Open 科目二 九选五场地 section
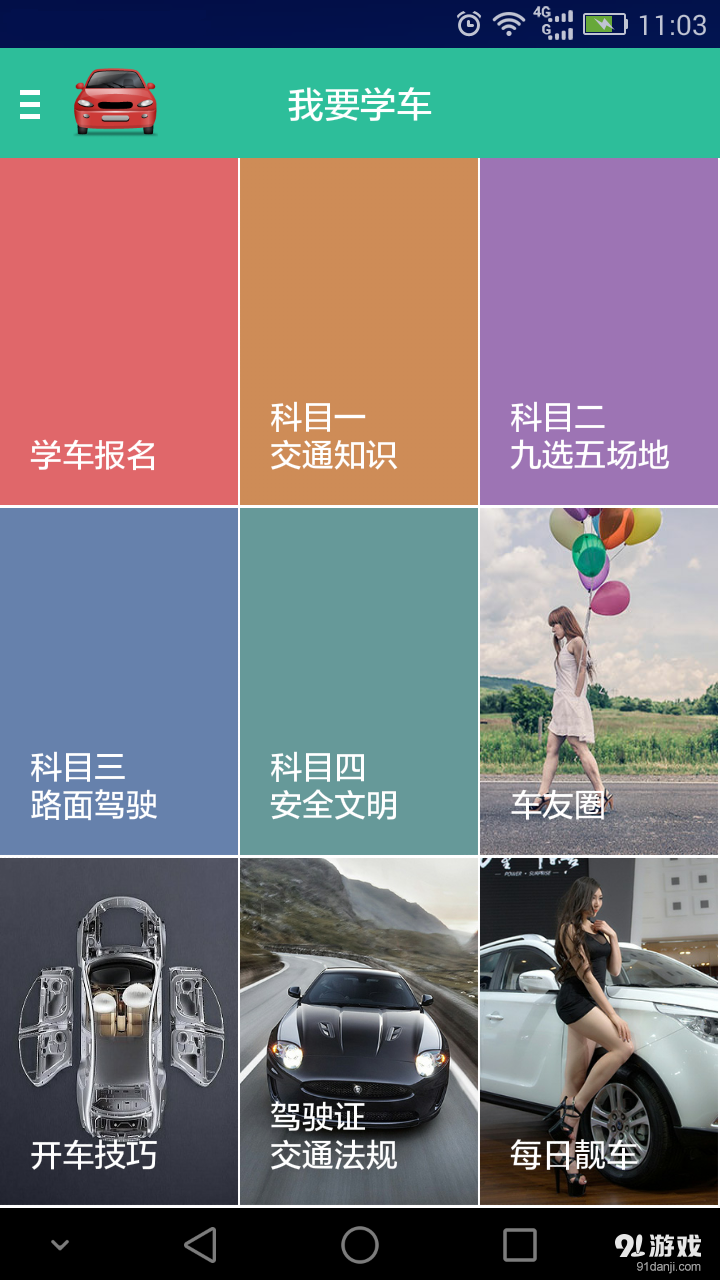The height and width of the screenshot is (1280, 720). point(598,330)
